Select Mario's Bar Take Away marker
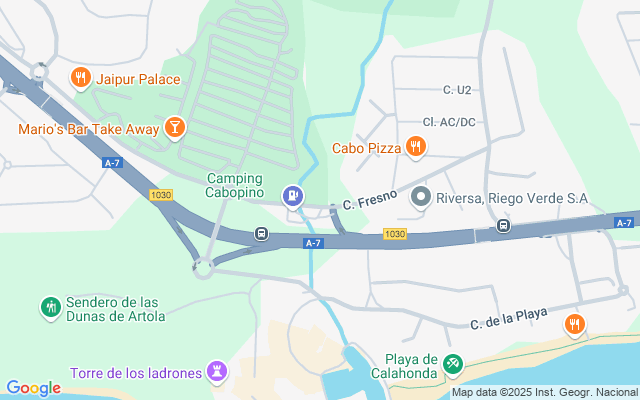The height and width of the screenshot is (400, 640). (175, 128)
